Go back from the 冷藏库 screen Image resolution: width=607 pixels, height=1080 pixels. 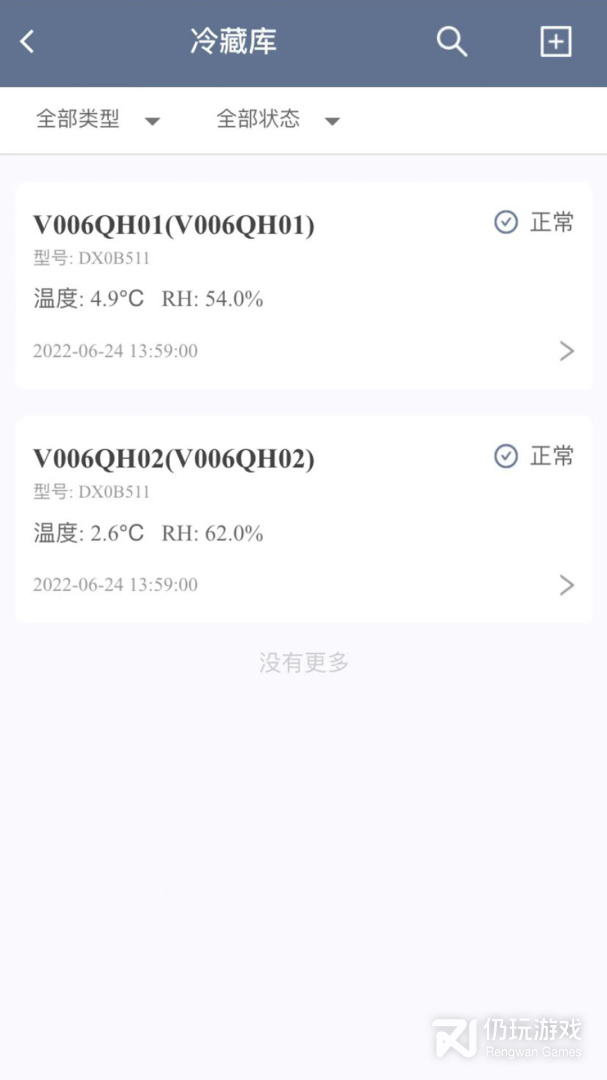(x=28, y=42)
